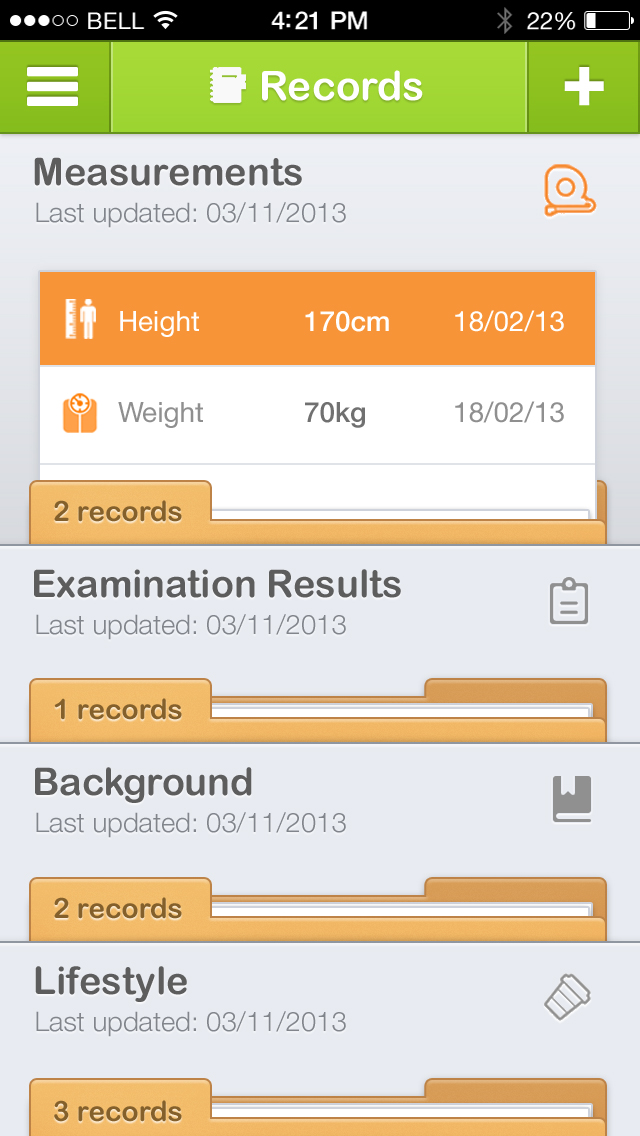This screenshot has width=640, height=1136.
Task: Open the hamburger menu
Action: click(53, 88)
